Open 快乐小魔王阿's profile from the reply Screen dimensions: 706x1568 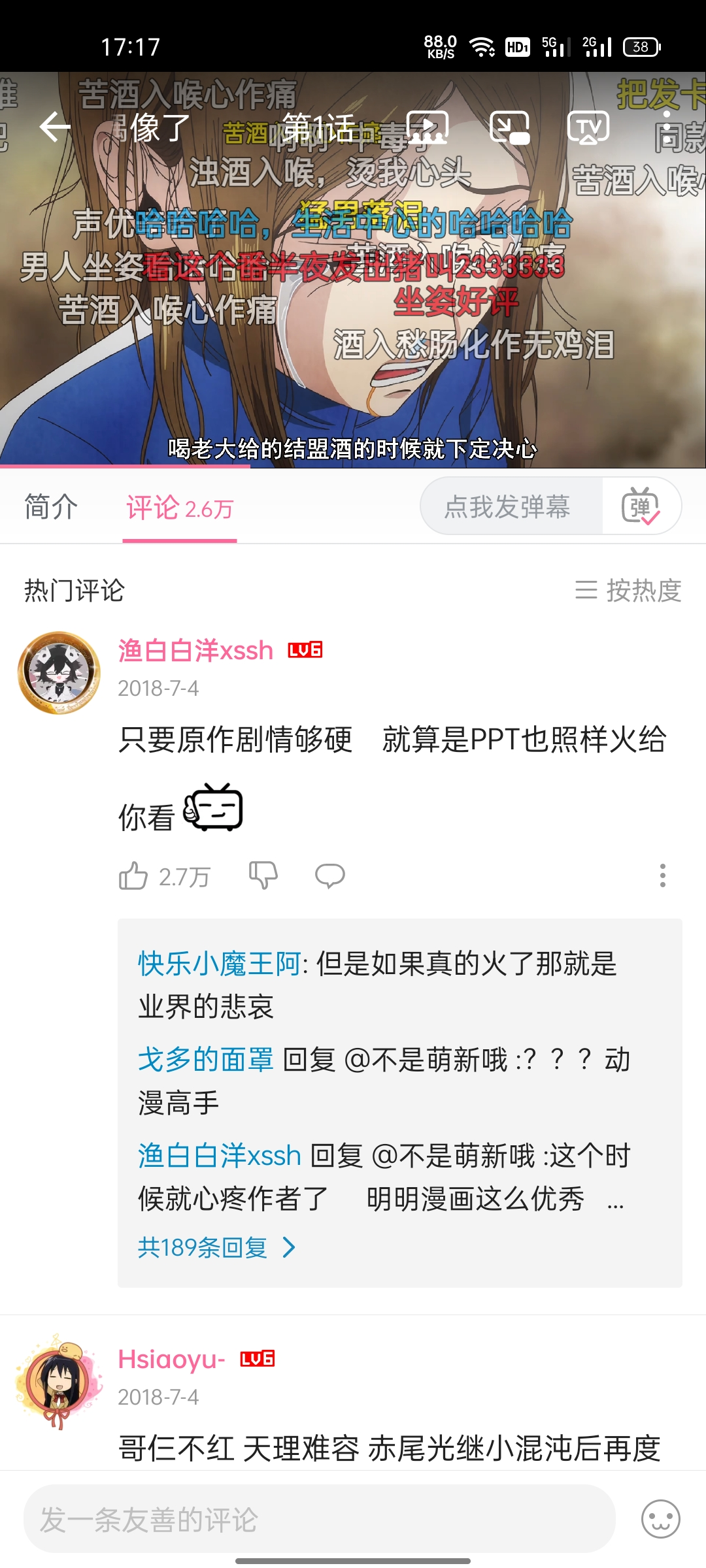[x=219, y=964]
